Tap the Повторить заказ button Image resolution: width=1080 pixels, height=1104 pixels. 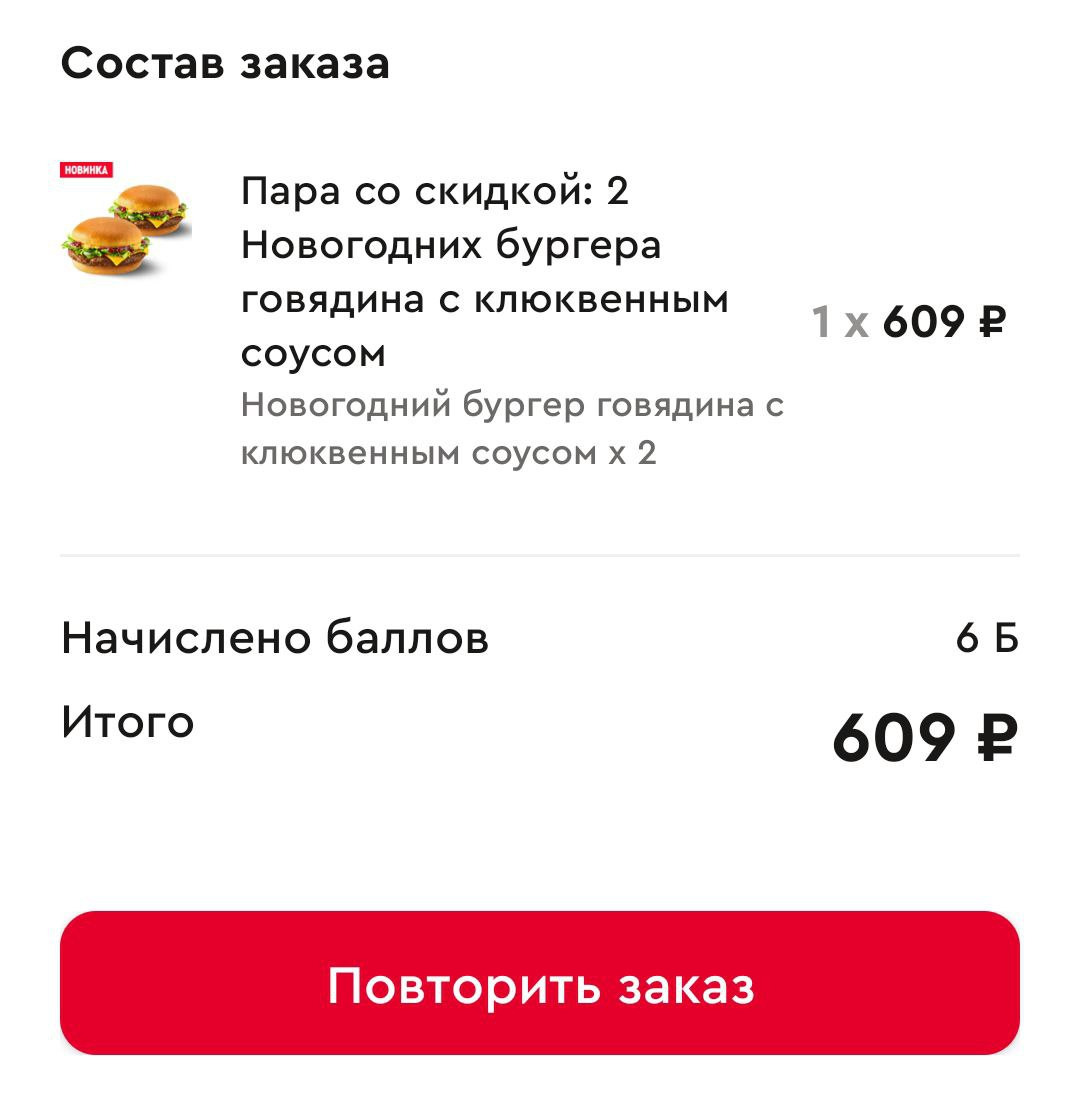(x=540, y=984)
